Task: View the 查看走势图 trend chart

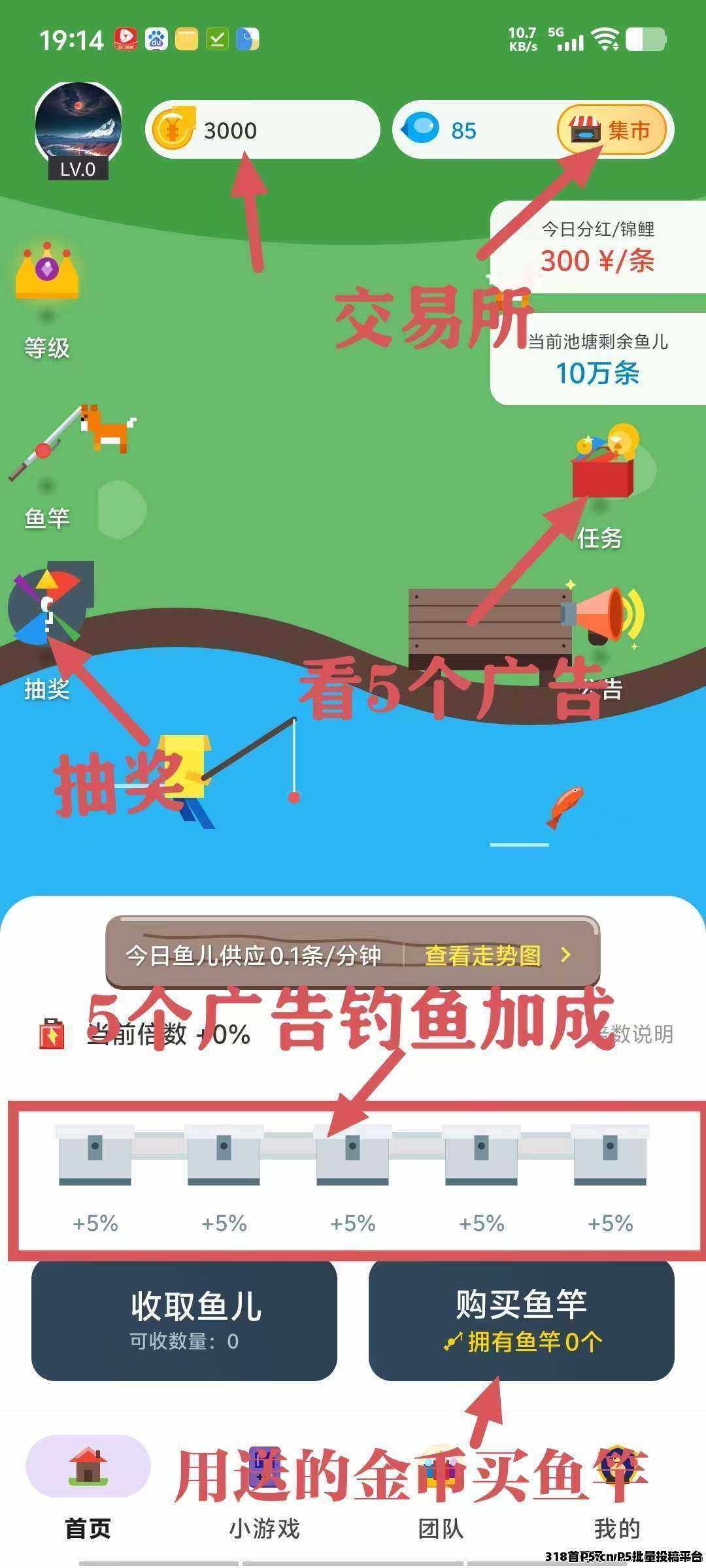Action: [497, 955]
